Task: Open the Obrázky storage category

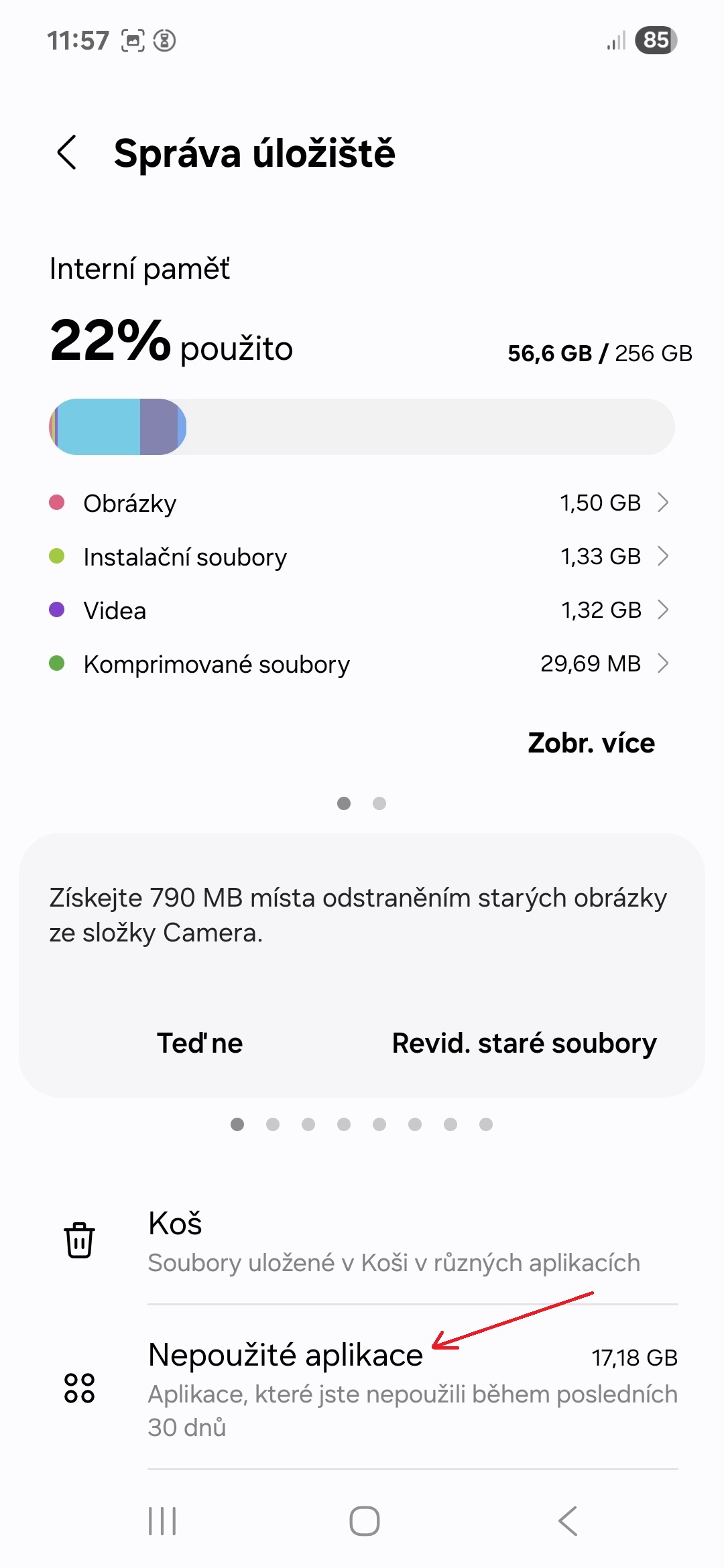Action: click(362, 503)
